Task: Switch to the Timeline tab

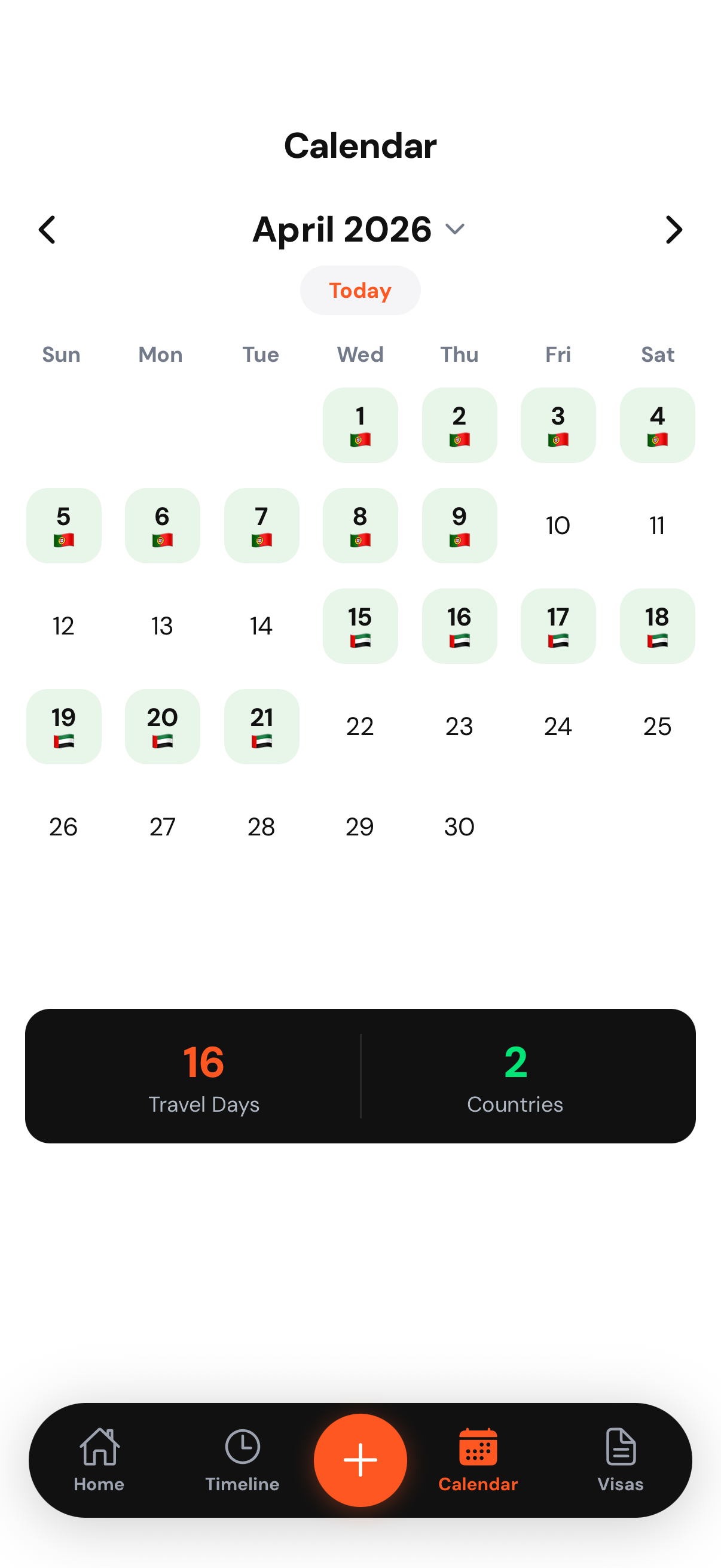Action: [242, 1460]
